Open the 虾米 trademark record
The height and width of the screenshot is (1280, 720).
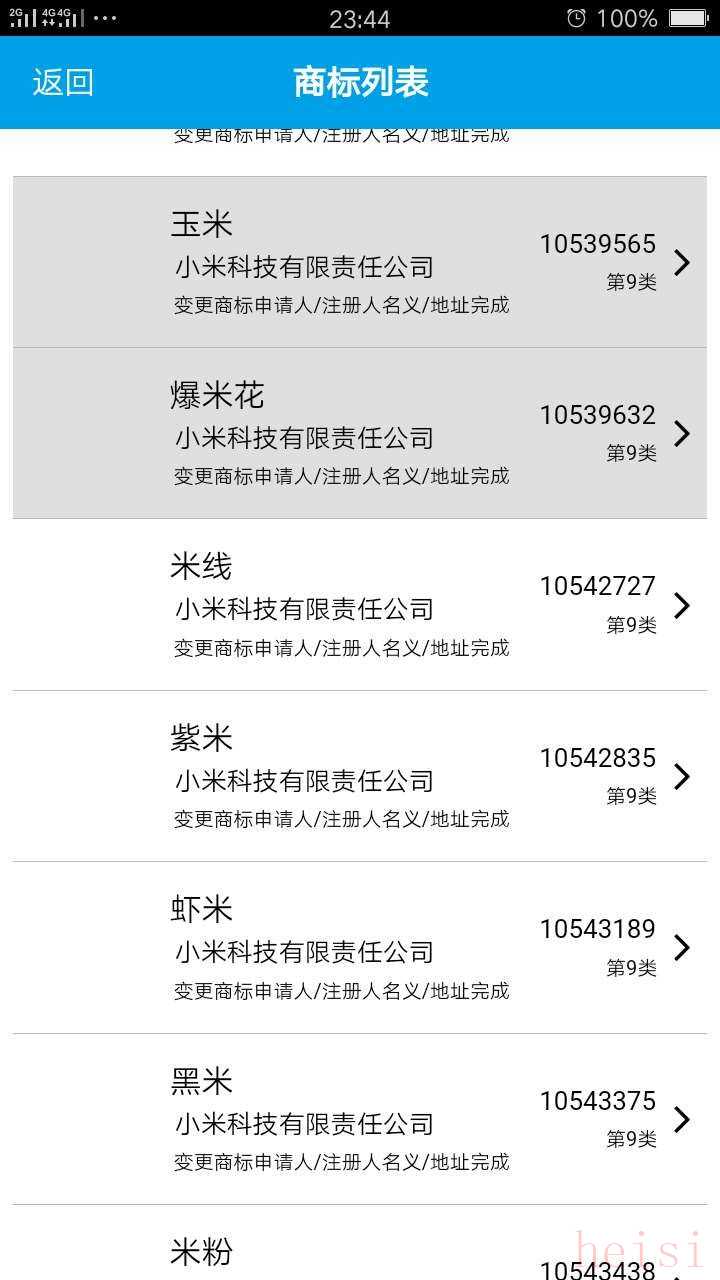pyautogui.click(x=360, y=948)
